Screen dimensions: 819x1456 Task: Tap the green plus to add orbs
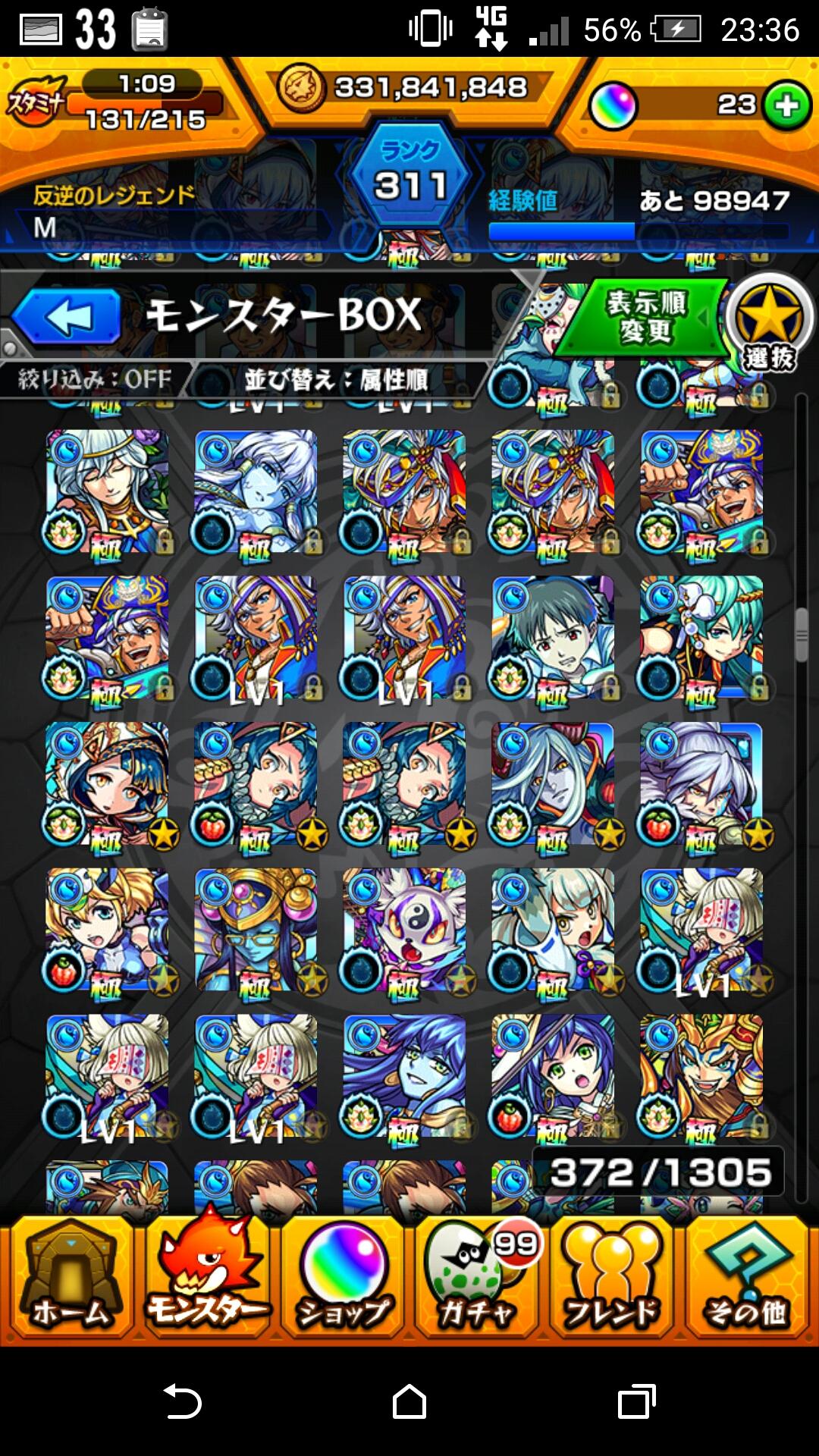coord(786,105)
